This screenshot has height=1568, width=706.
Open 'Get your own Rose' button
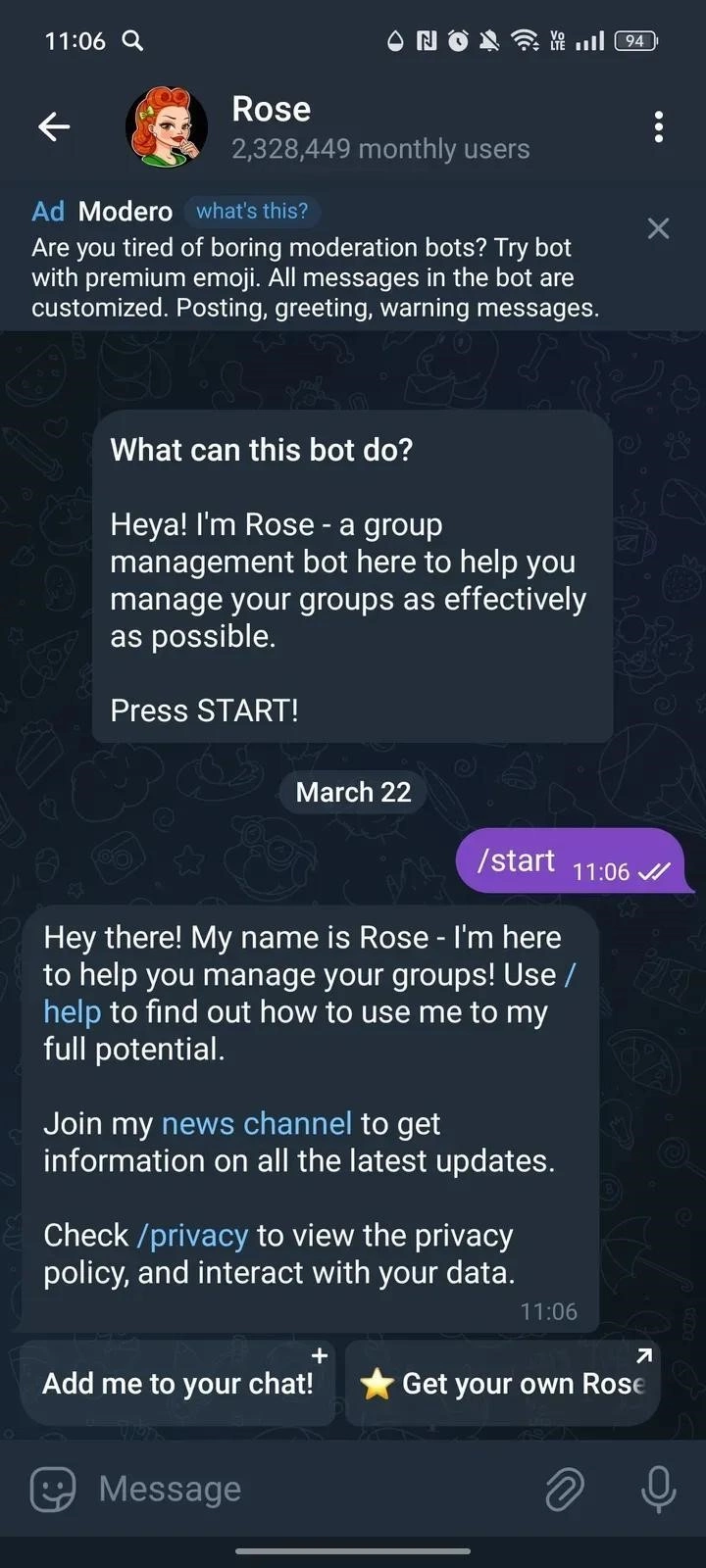(x=503, y=1383)
